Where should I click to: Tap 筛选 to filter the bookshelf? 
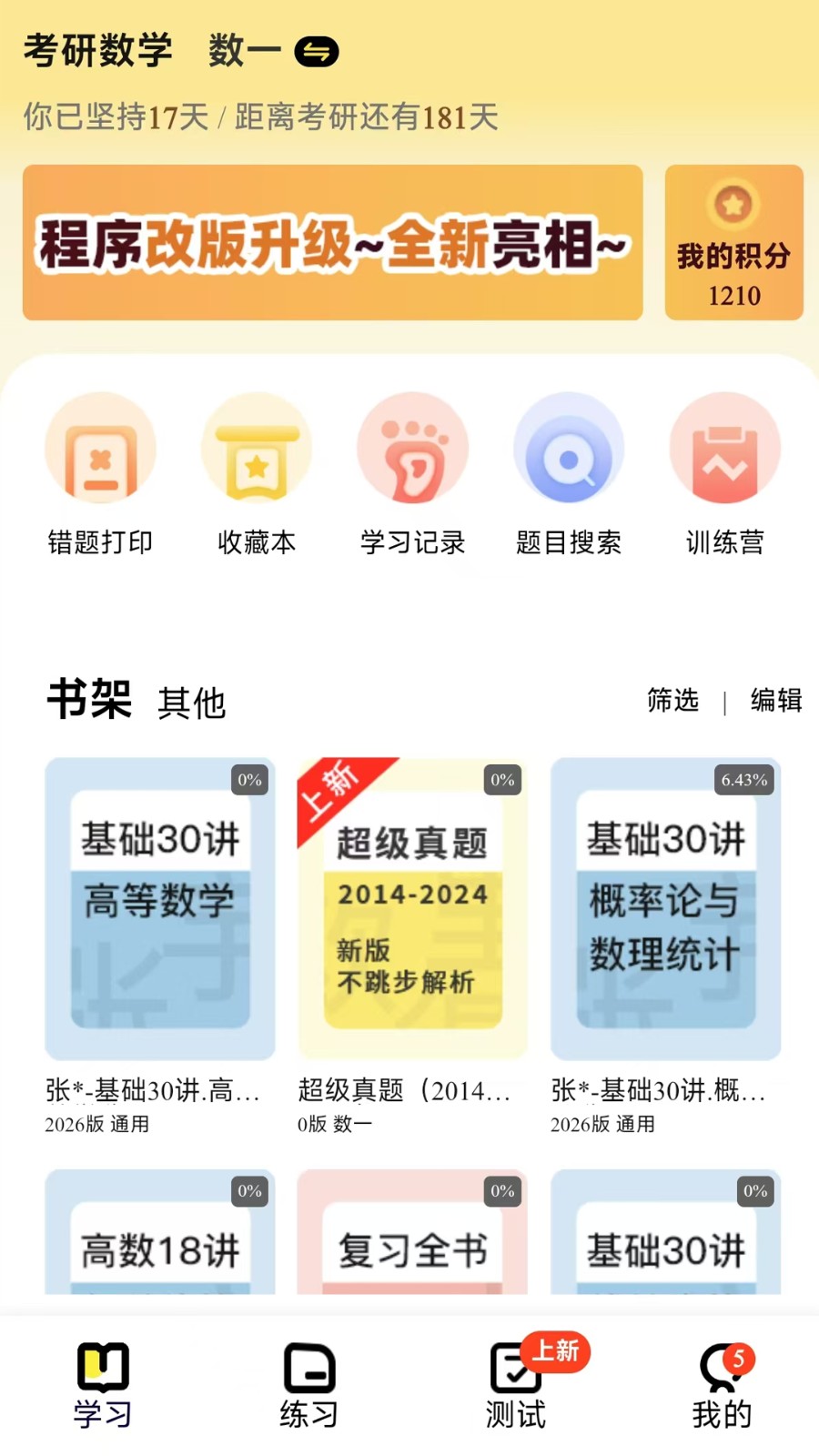(x=672, y=701)
